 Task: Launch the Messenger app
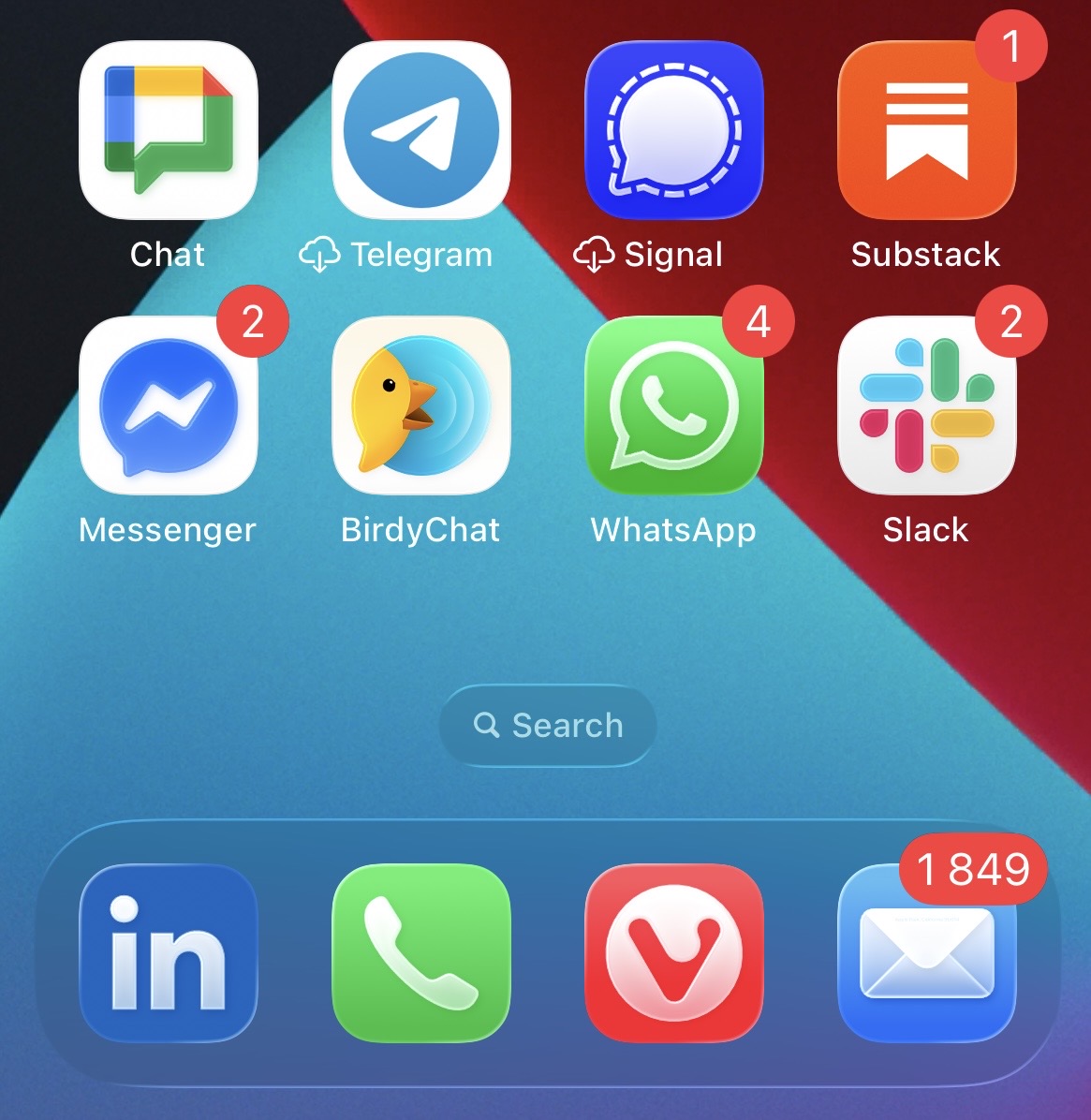[x=169, y=405]
